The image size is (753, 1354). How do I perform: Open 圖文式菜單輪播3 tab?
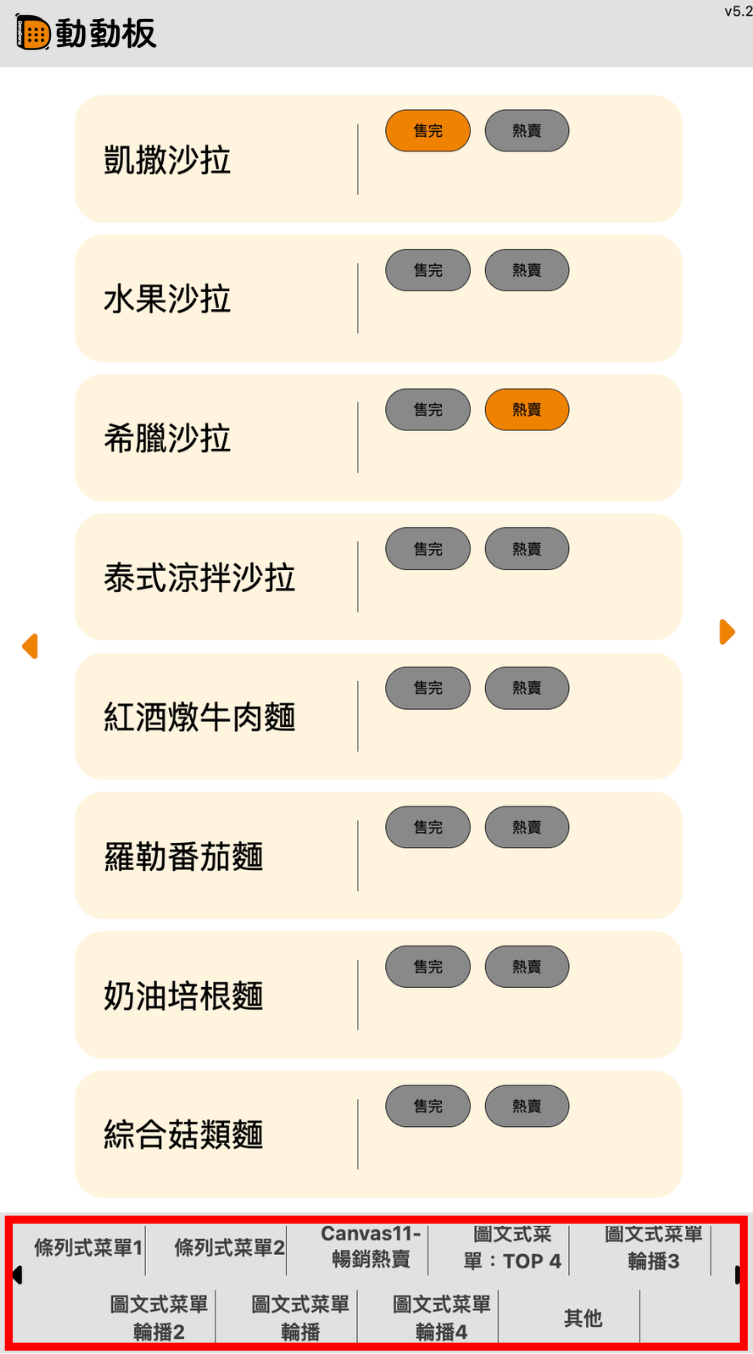pyautogui.click(x=654, y=1248)
